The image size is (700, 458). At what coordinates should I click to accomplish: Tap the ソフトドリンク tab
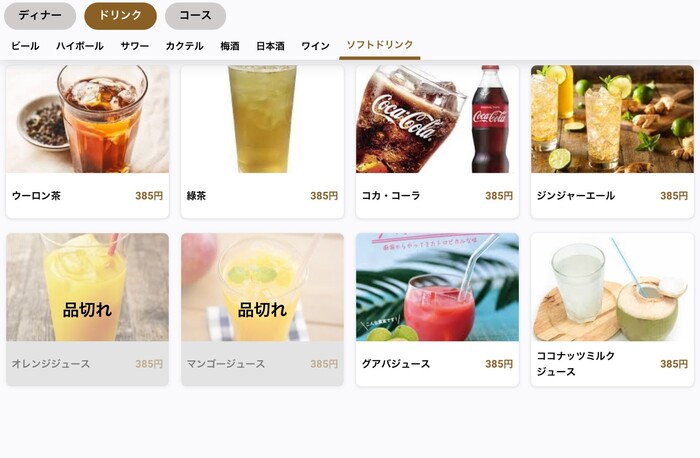[x=379, y=45]
